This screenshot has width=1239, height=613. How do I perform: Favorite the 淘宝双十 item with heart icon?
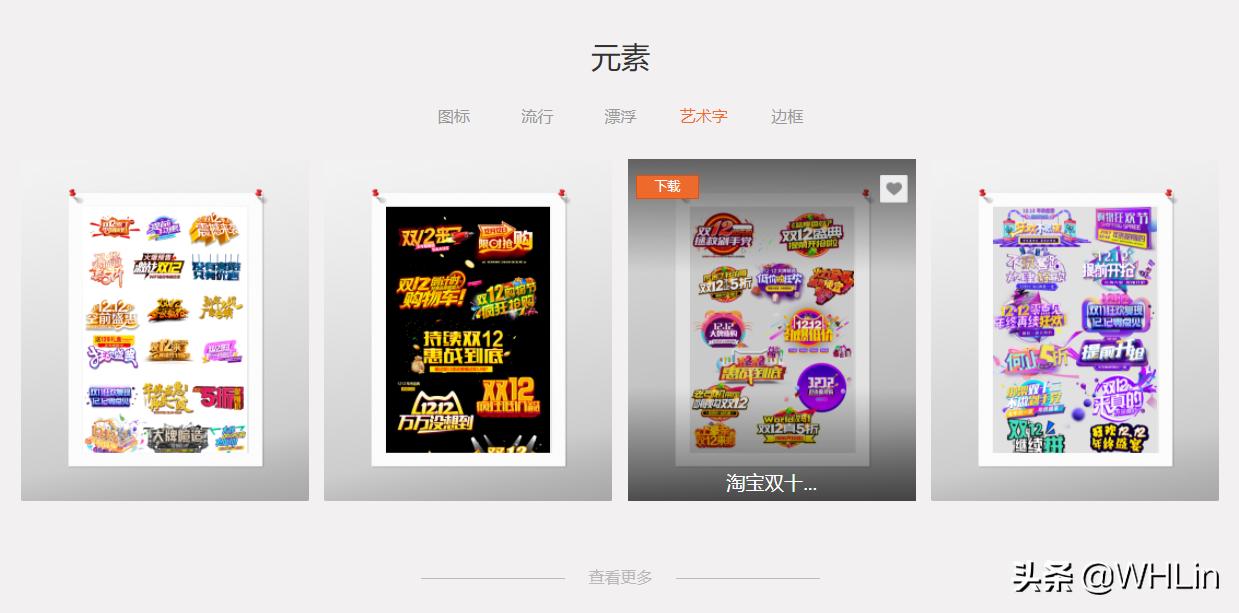pos(894,188)
